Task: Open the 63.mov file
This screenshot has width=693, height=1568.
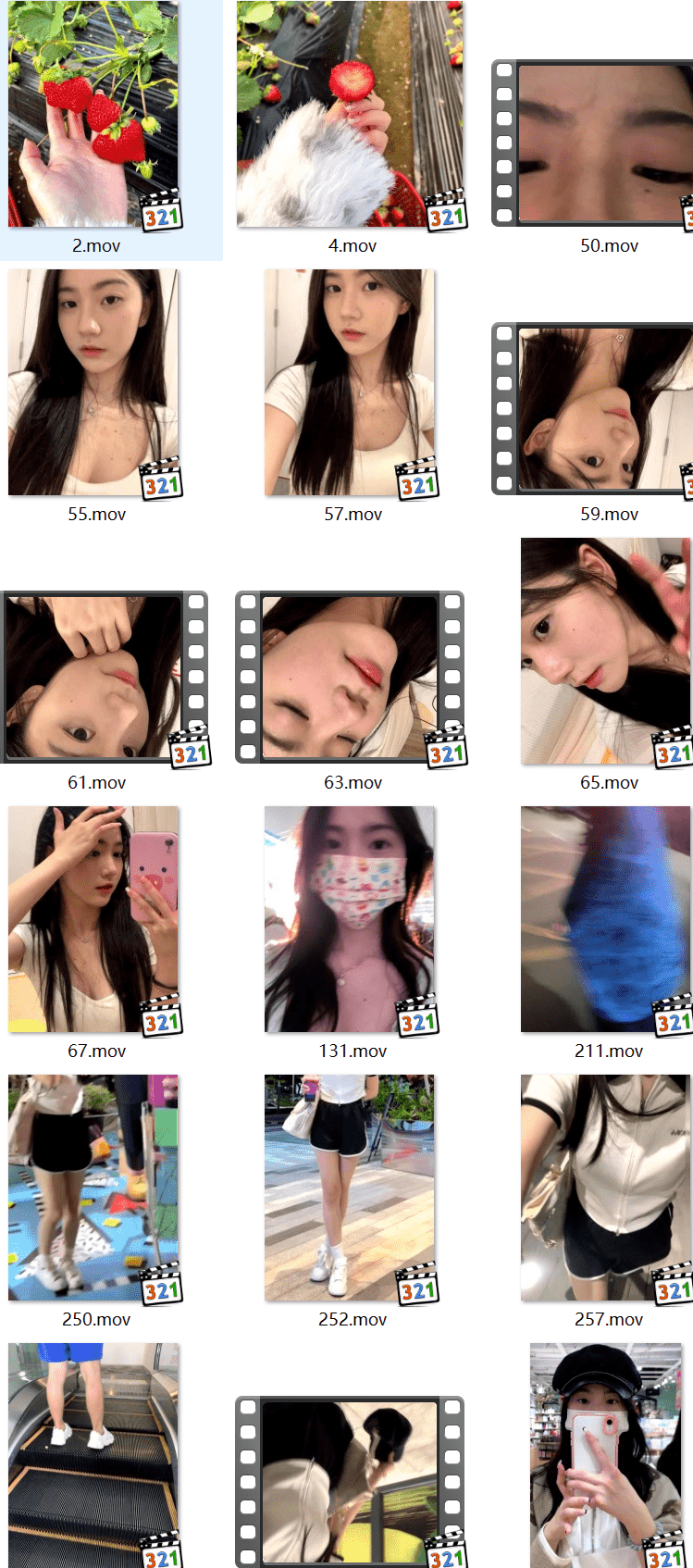Action: pos(350,677)
